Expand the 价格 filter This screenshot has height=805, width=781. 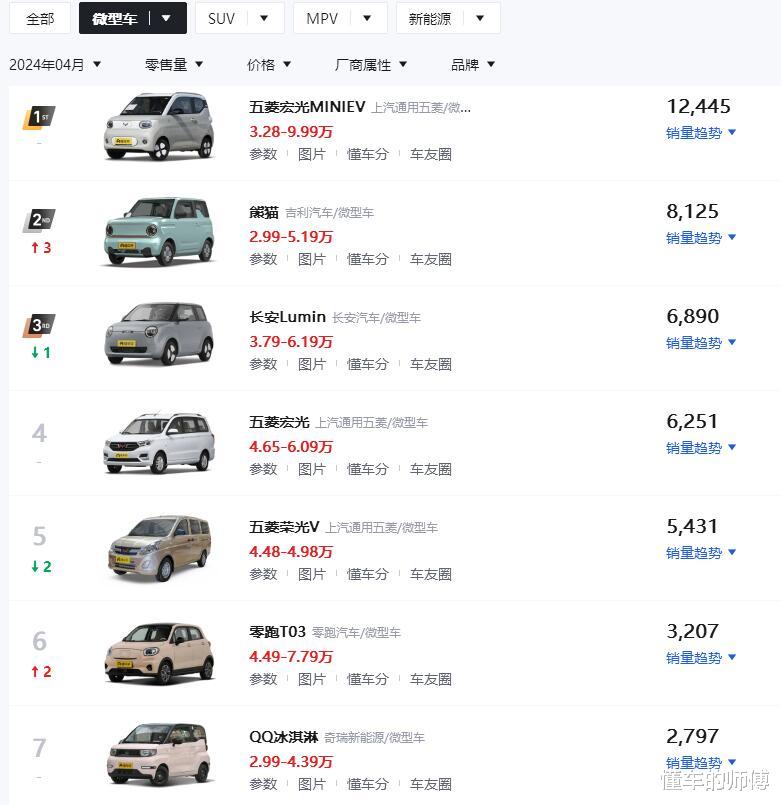(269, 64)
